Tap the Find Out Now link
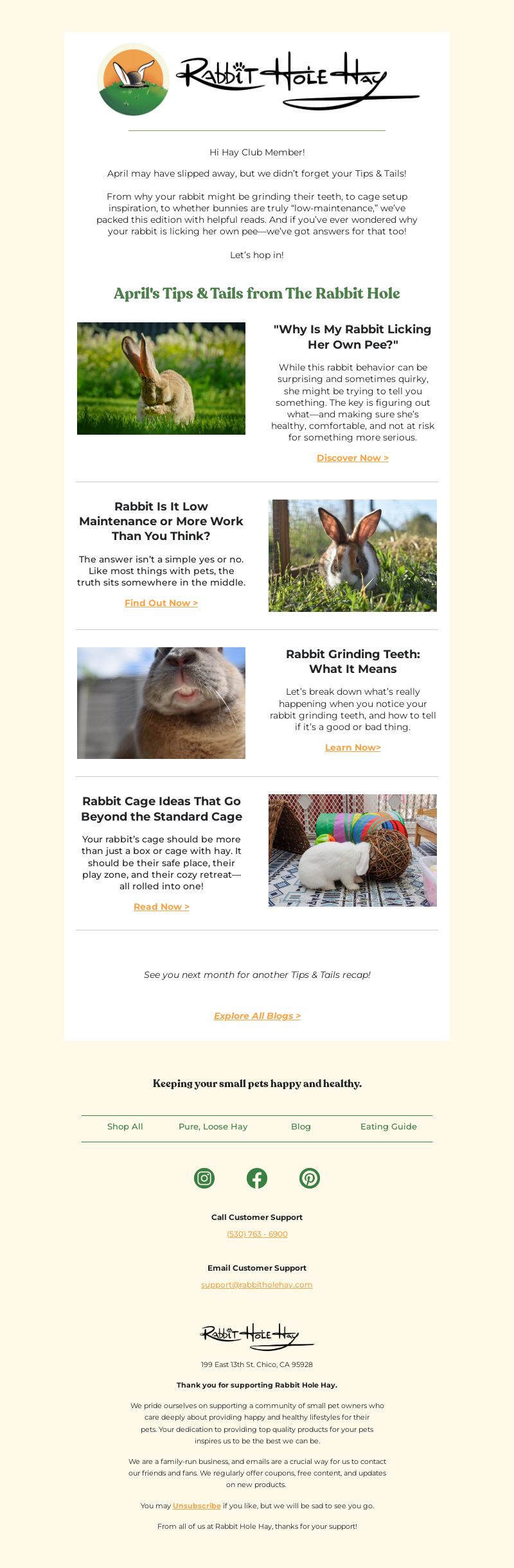Viewport: 514px width, 1568px height. tap(161, 603)
